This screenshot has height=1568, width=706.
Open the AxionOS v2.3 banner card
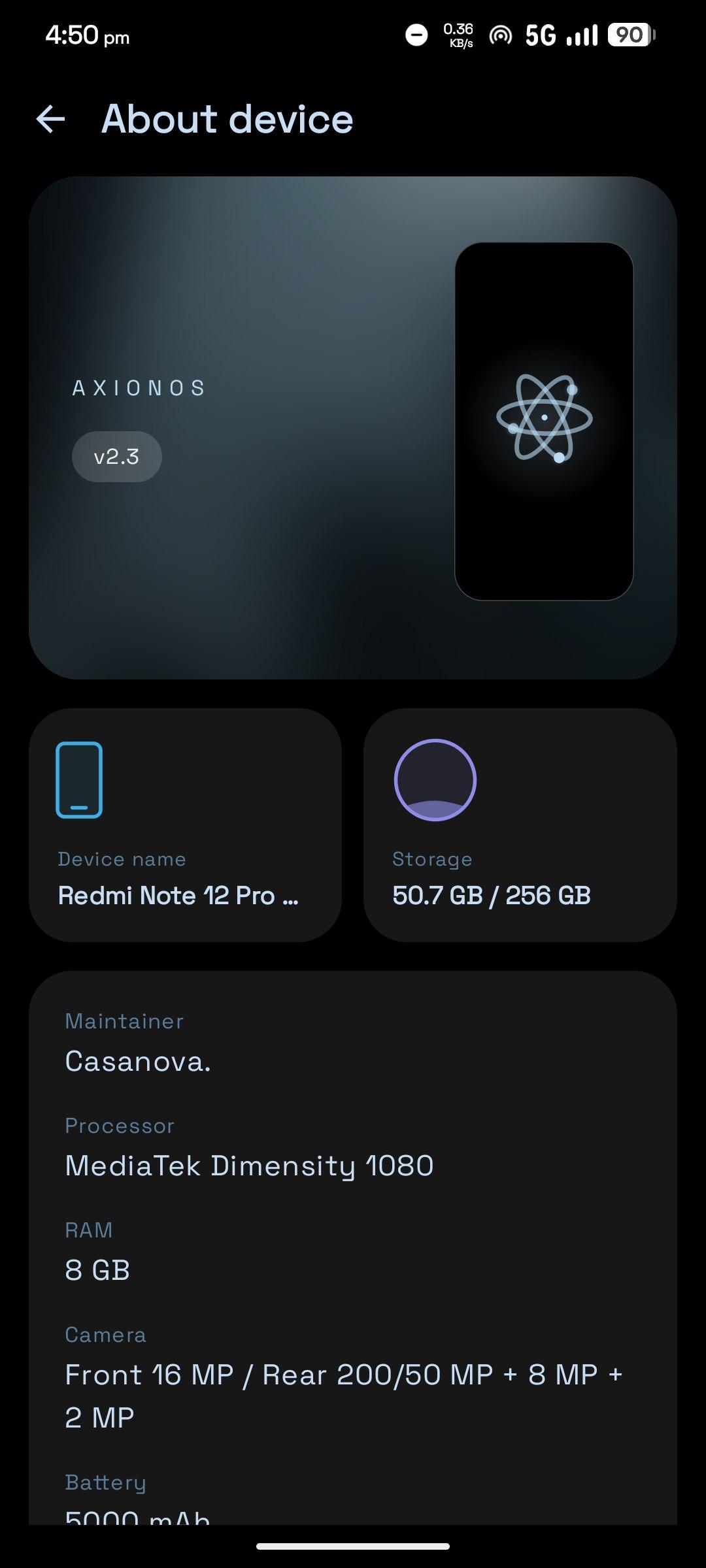click(352, 428)
